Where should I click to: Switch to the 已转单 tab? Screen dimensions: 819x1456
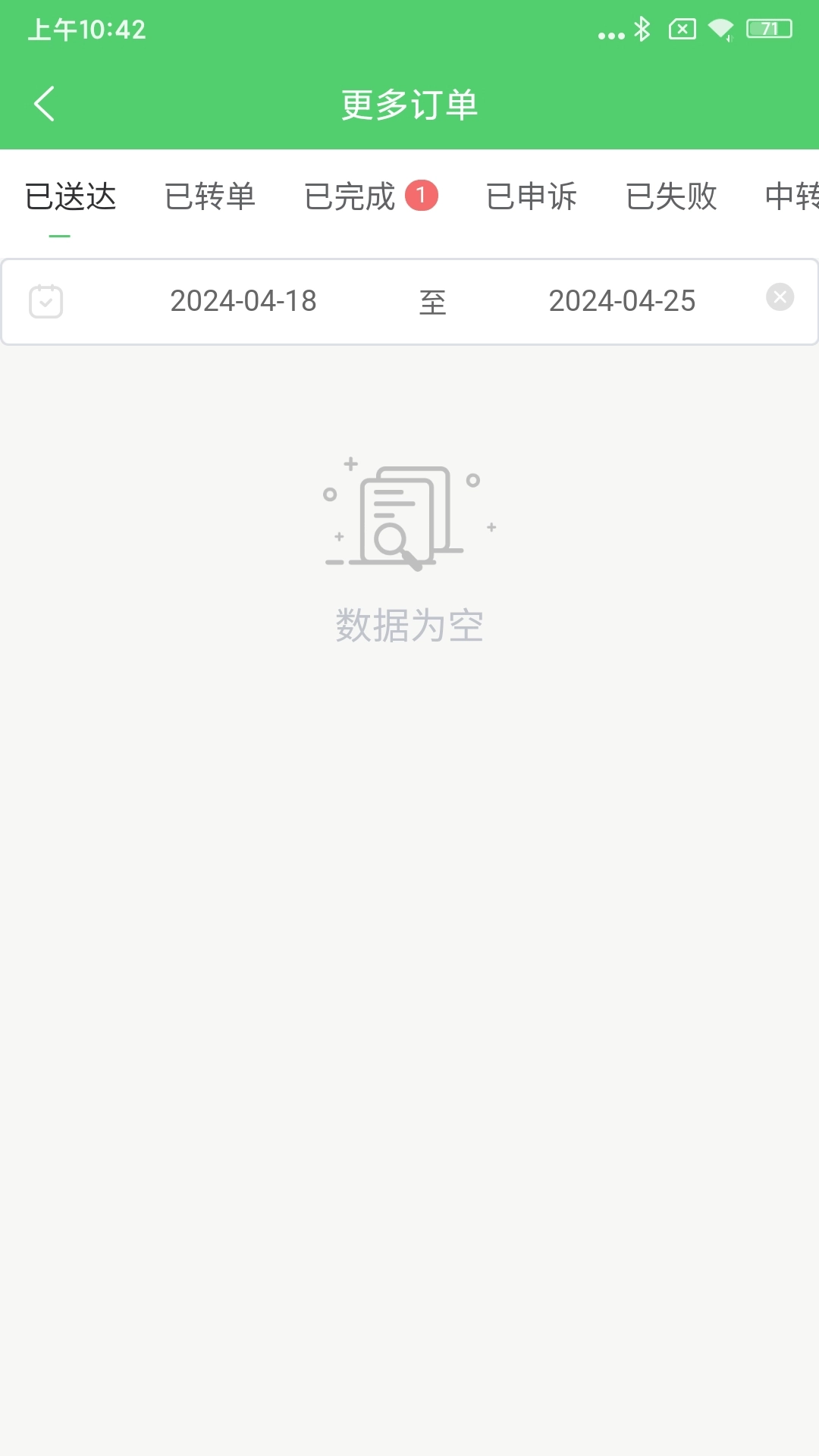pos(210,197)
